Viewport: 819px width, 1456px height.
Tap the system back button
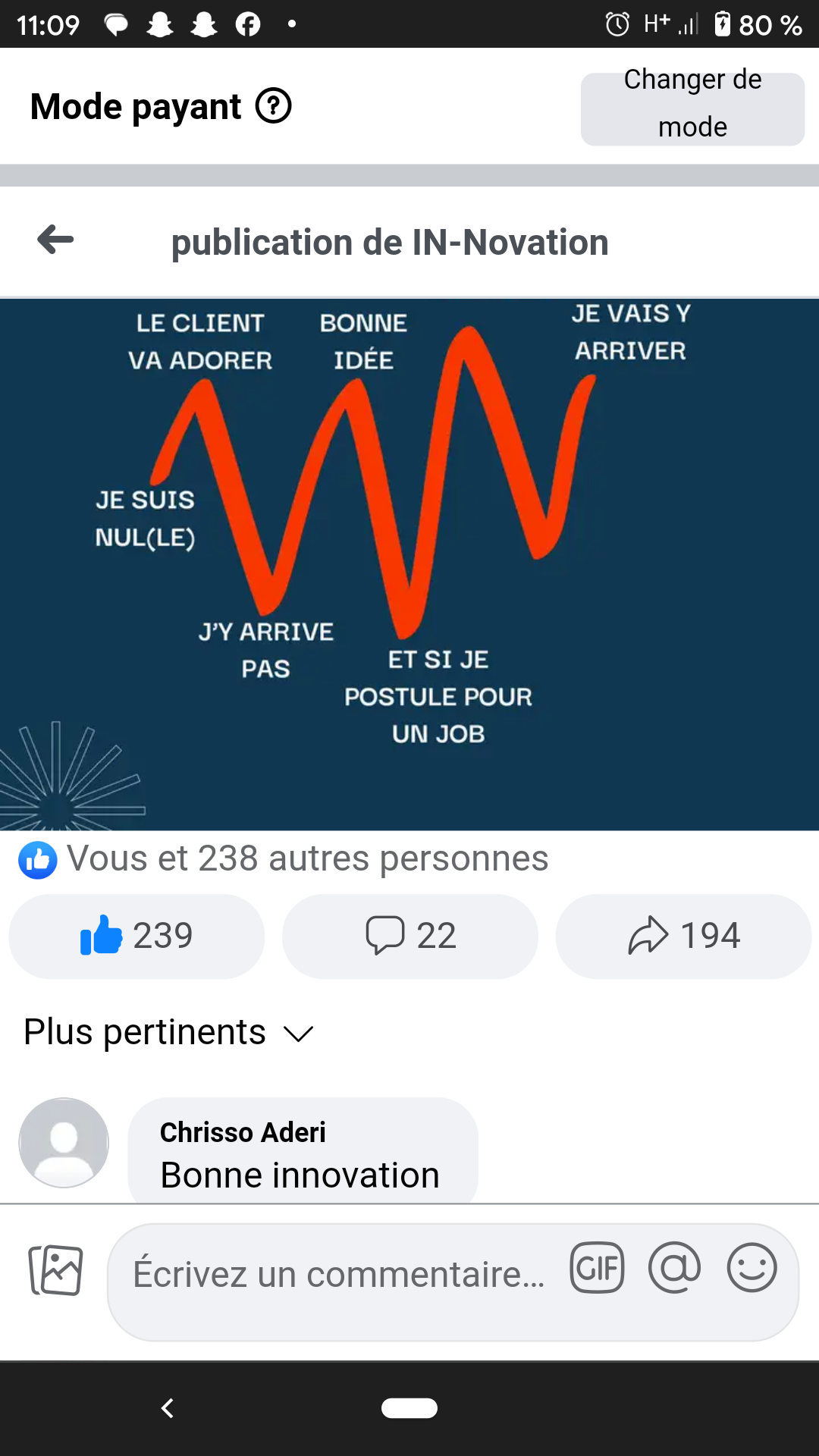click(x=168, y=1408)
